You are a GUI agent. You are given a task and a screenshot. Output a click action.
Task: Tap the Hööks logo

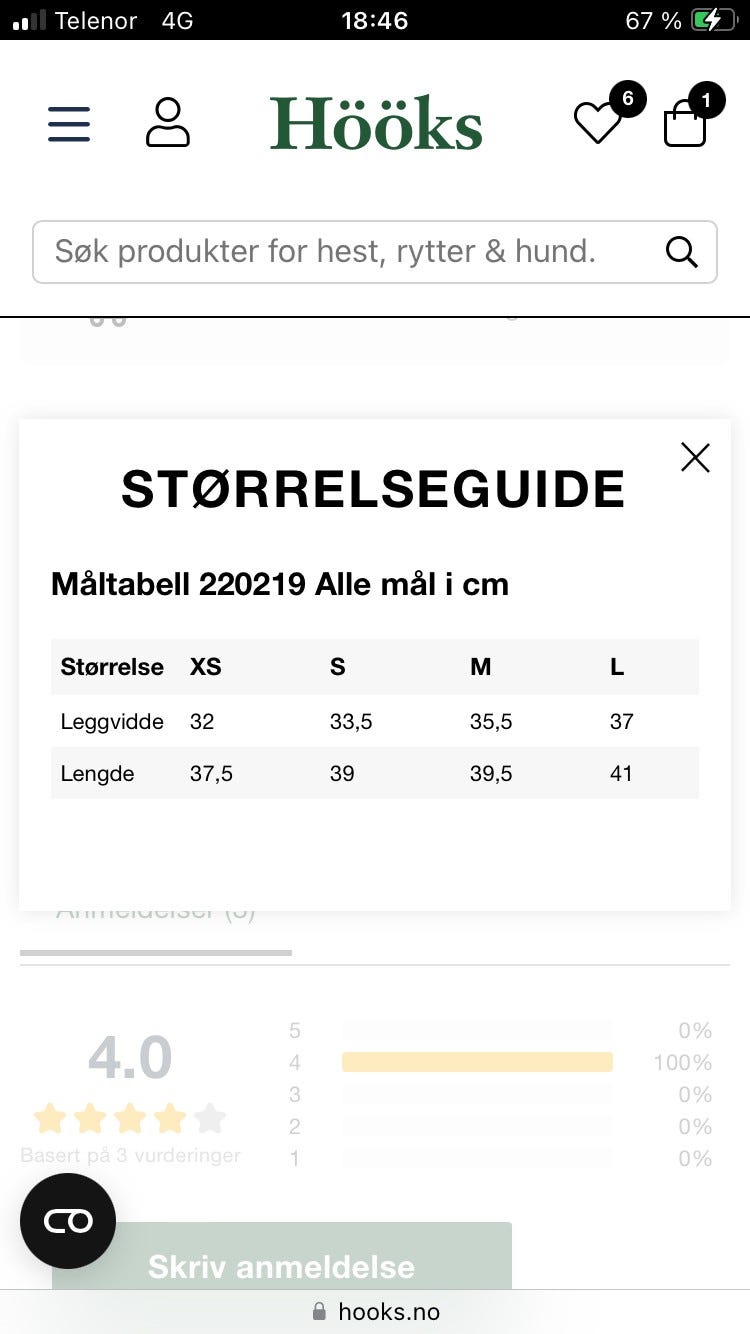click(x=375, y=122)
